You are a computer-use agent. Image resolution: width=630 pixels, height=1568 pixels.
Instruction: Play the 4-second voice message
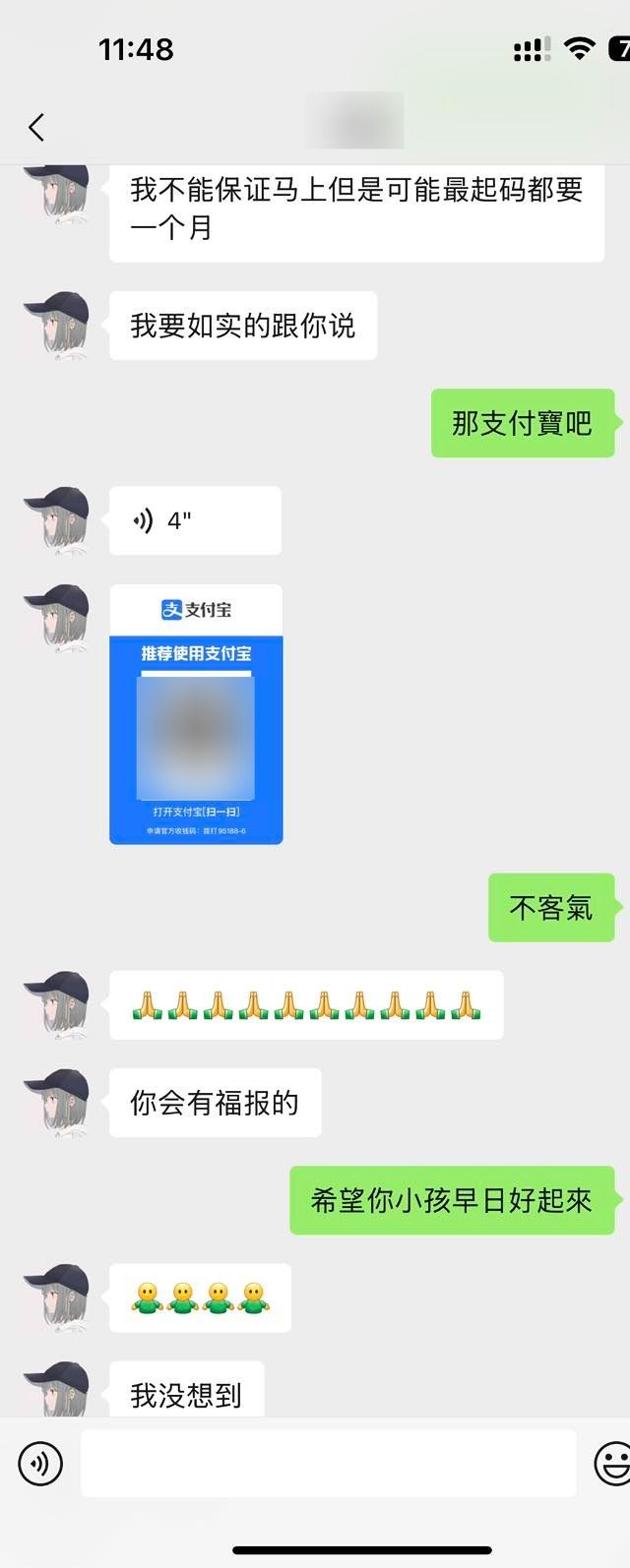(x=195, y=520)
